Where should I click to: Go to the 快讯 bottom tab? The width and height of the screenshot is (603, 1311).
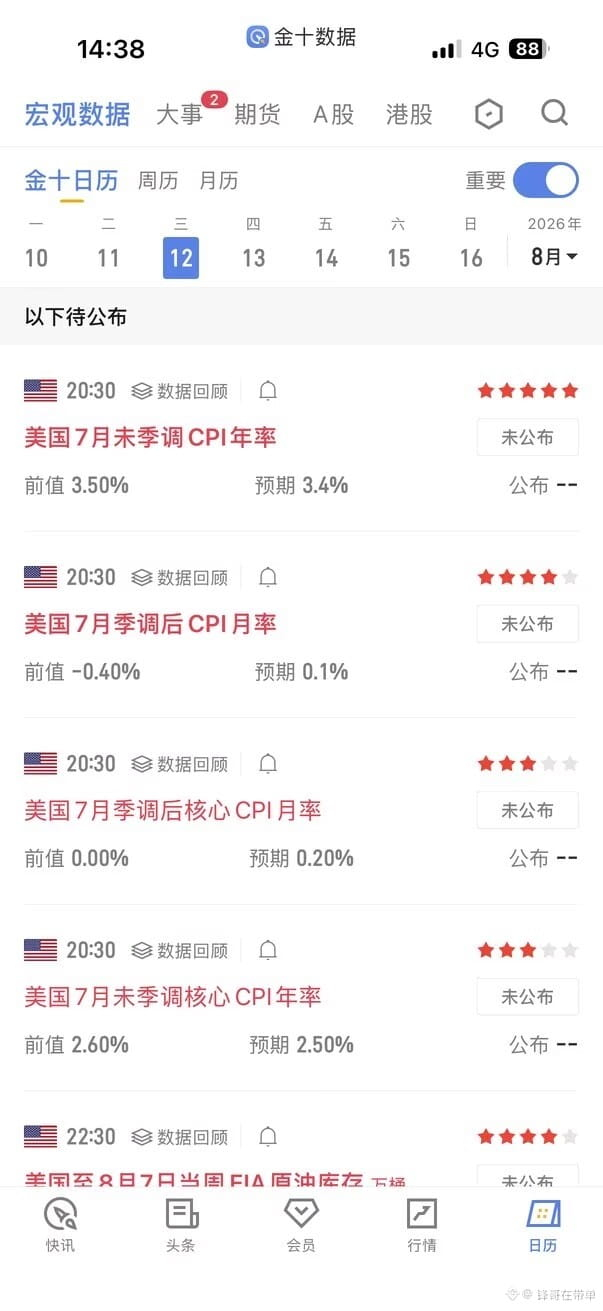(60, 1226)
